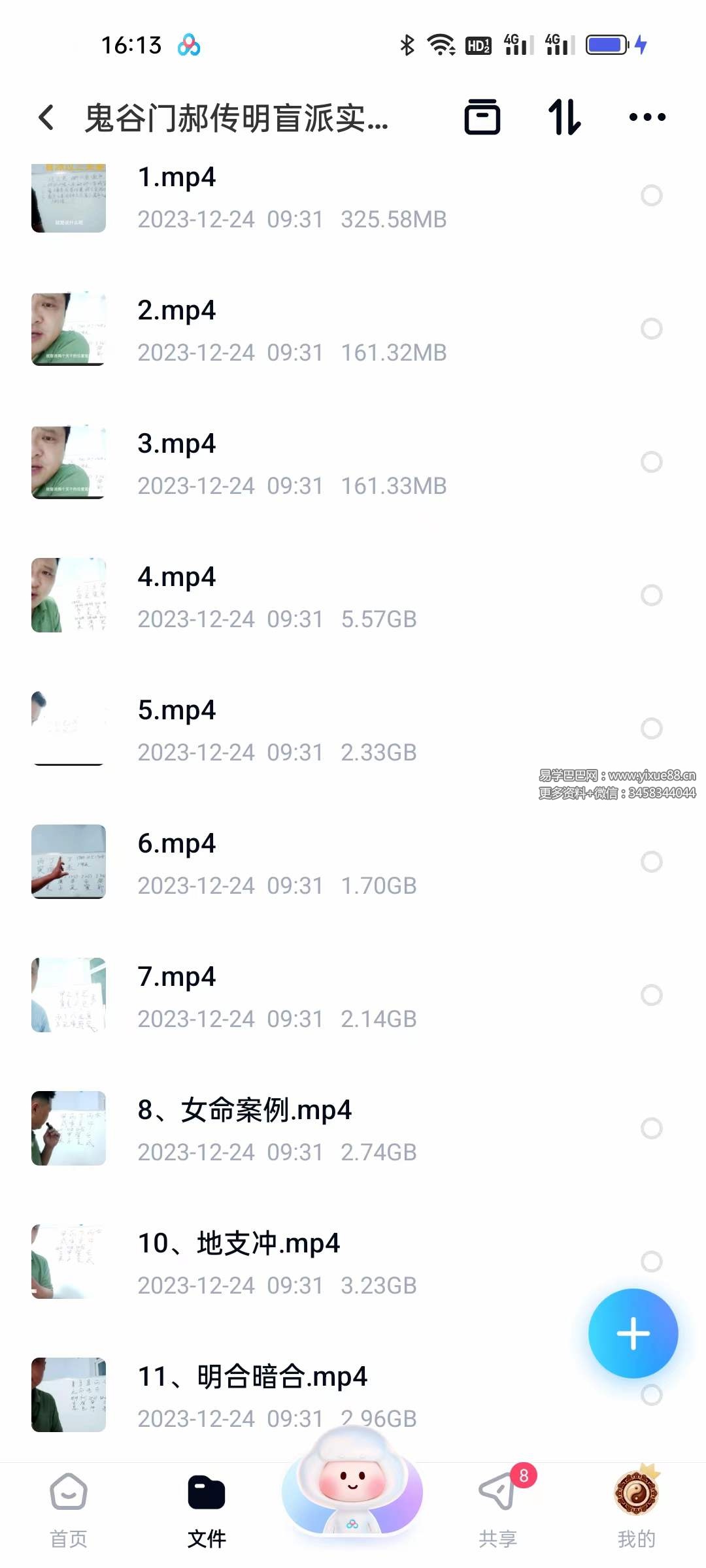Open the 6.mp4 video entry
Screen dimensions: 706x1568
(261, 861)
